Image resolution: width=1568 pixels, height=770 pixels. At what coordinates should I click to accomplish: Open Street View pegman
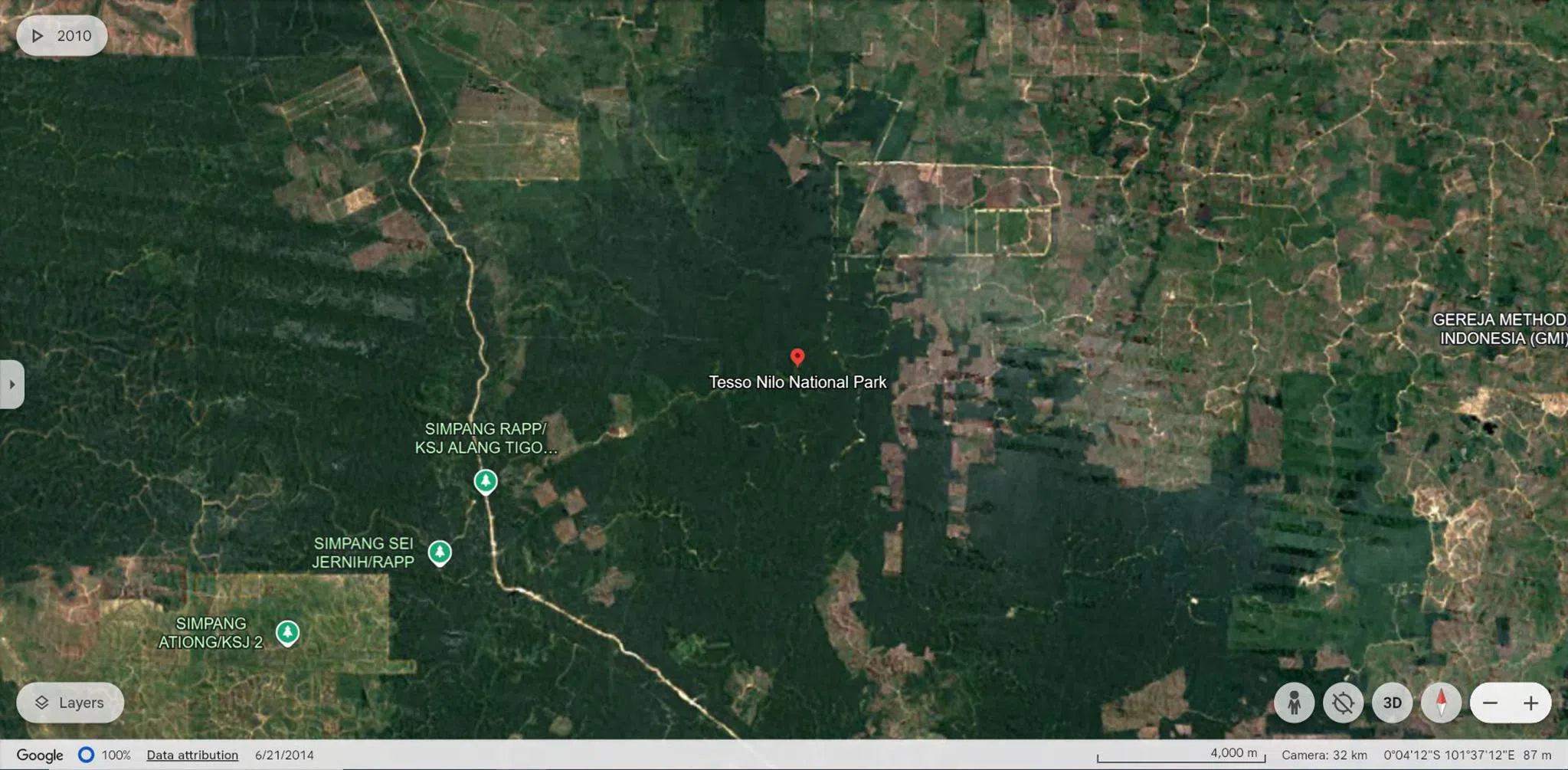1294,703
